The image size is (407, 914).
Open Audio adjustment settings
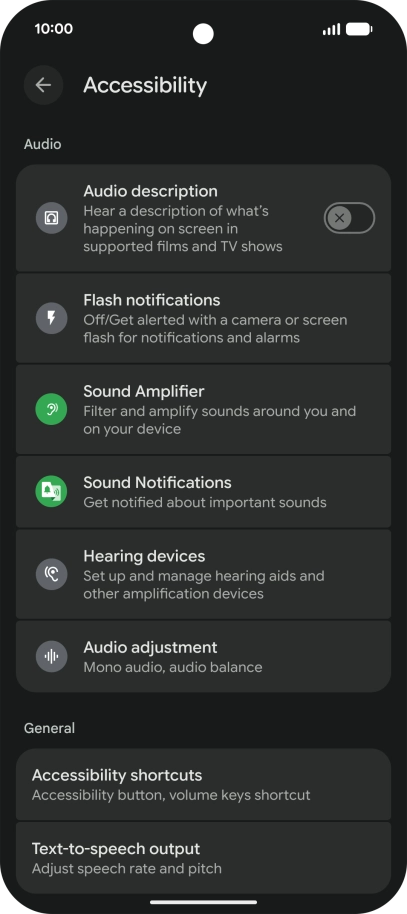pyautogui.click(x=204, y=656)
